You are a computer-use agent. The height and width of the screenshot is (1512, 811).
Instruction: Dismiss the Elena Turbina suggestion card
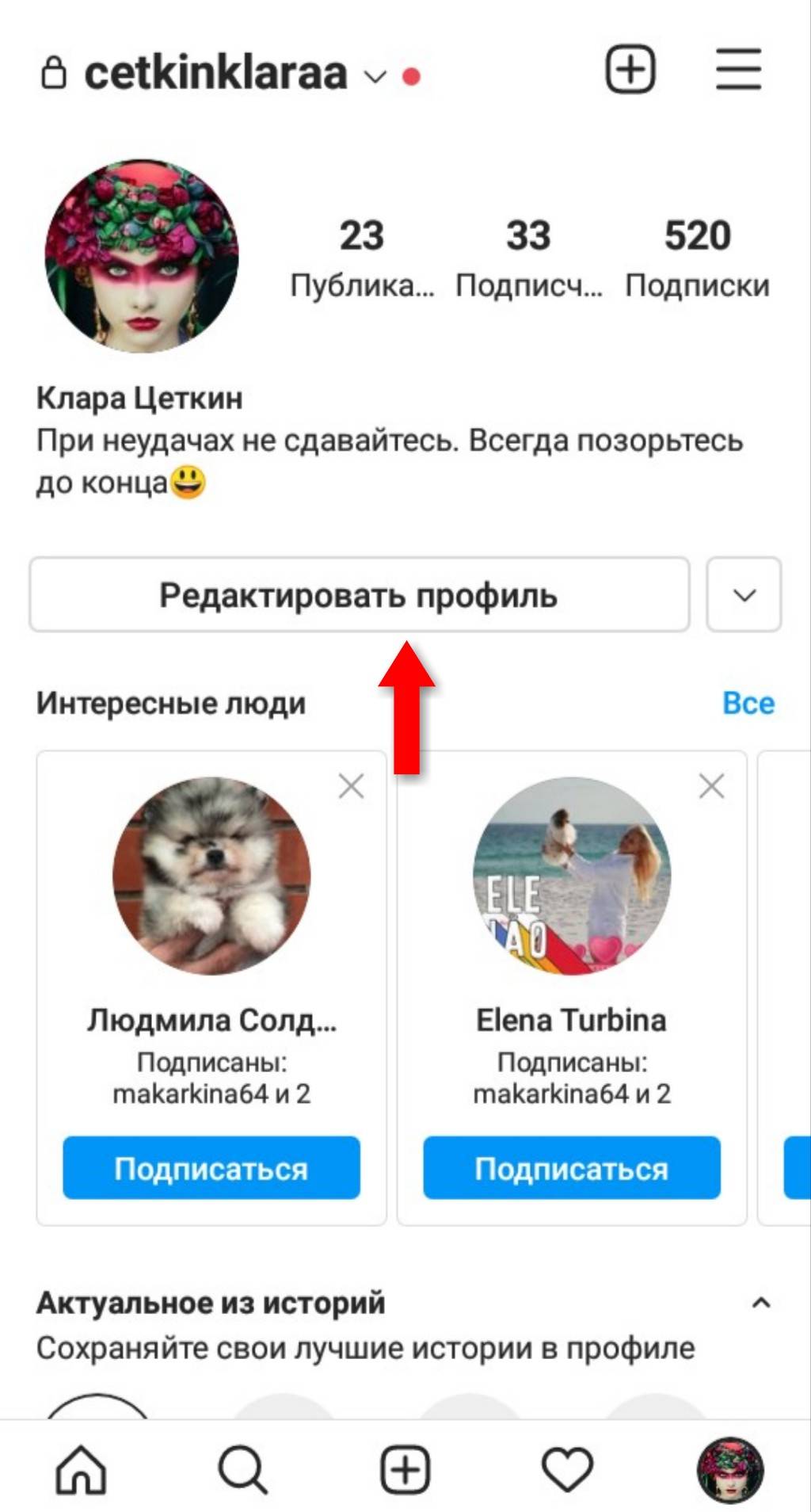pyautogui.click(x=711, y=786)
